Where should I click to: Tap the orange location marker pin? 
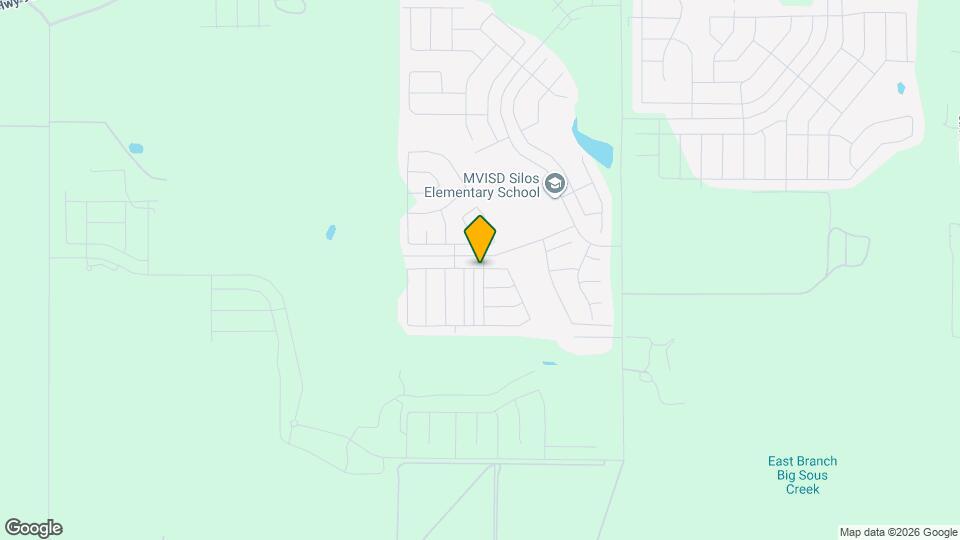pyautogui.click(x=481, y=238)
